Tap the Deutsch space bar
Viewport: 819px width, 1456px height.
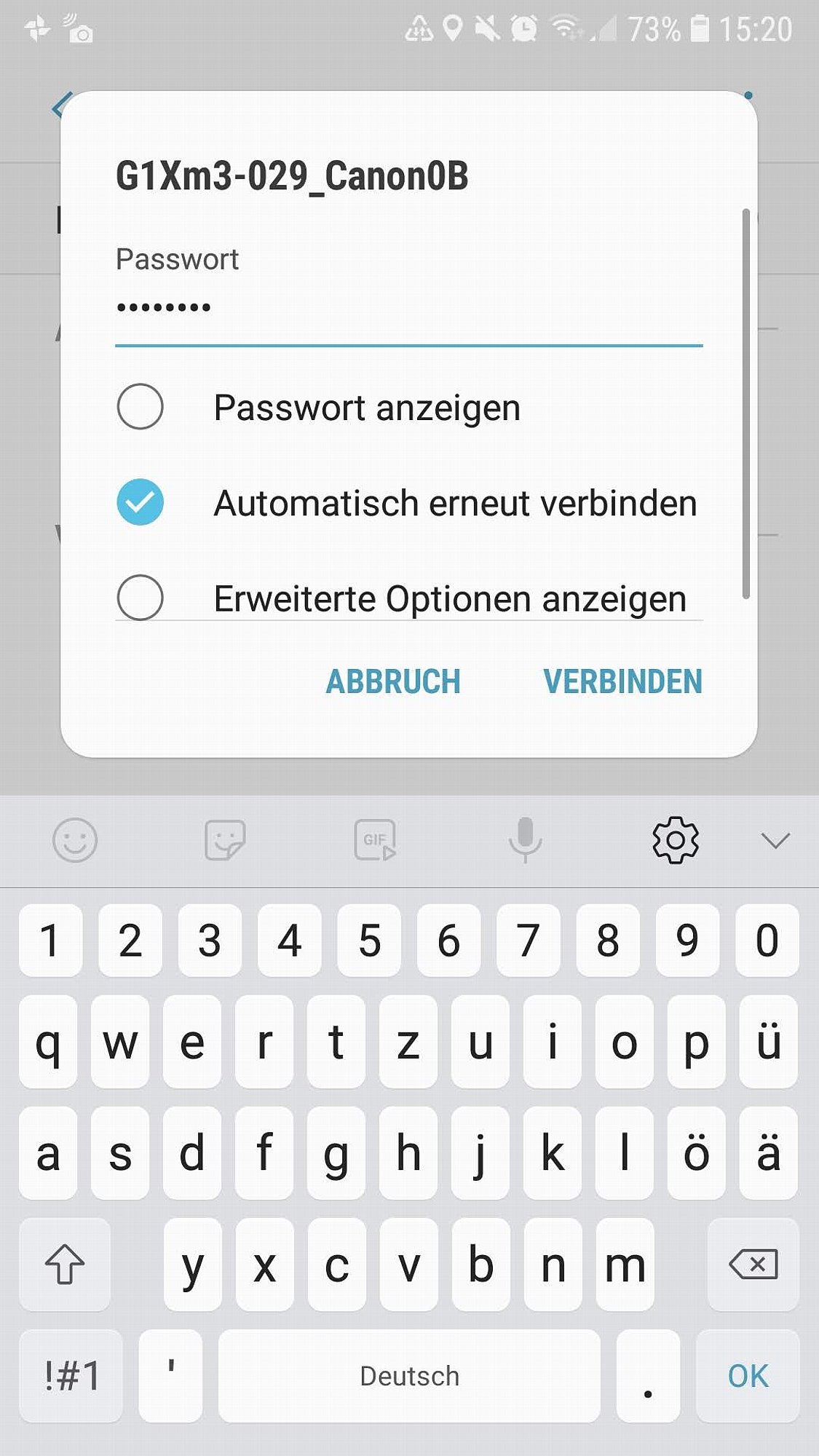click(x=409, y=1376)
